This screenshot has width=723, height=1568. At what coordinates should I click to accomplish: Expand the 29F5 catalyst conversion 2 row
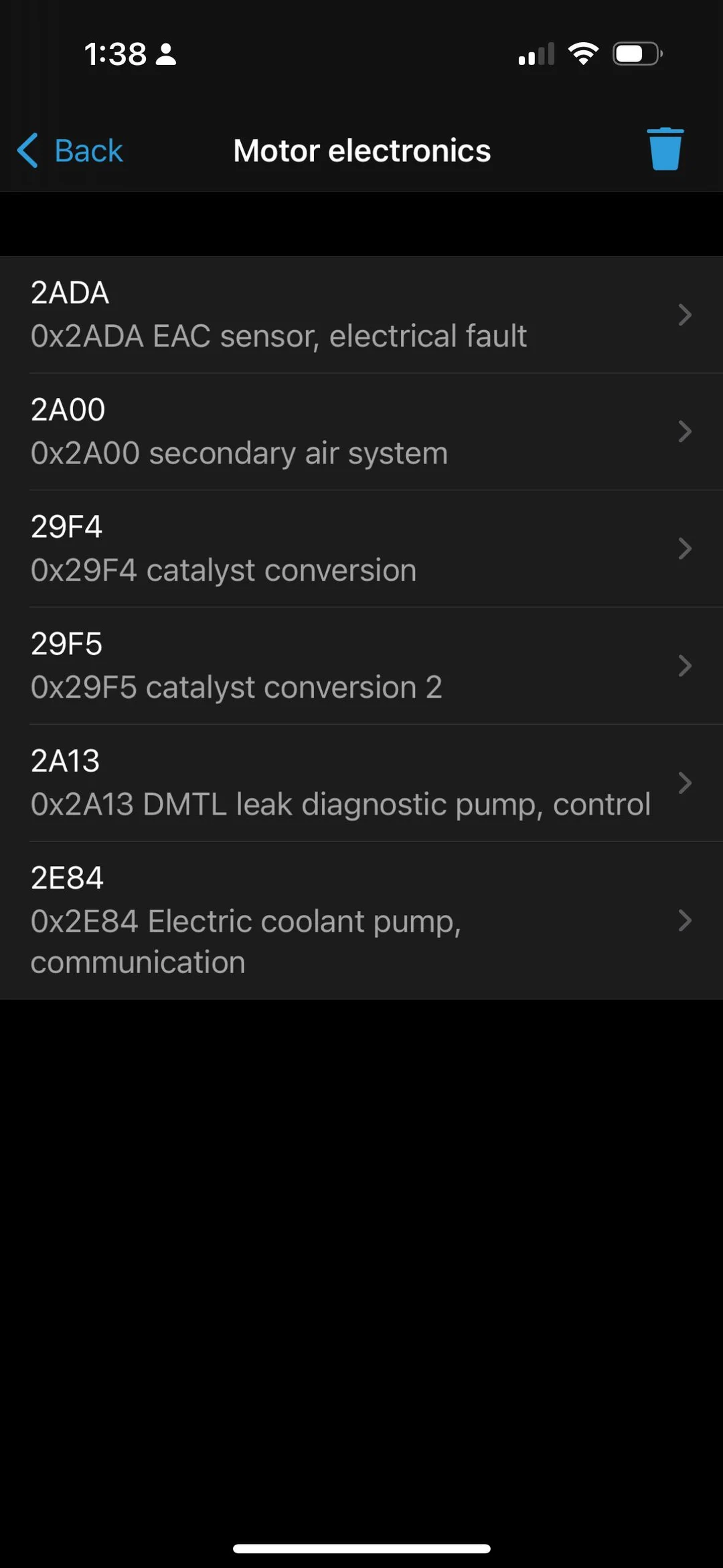pyautogui.click(x=684, y=666)
